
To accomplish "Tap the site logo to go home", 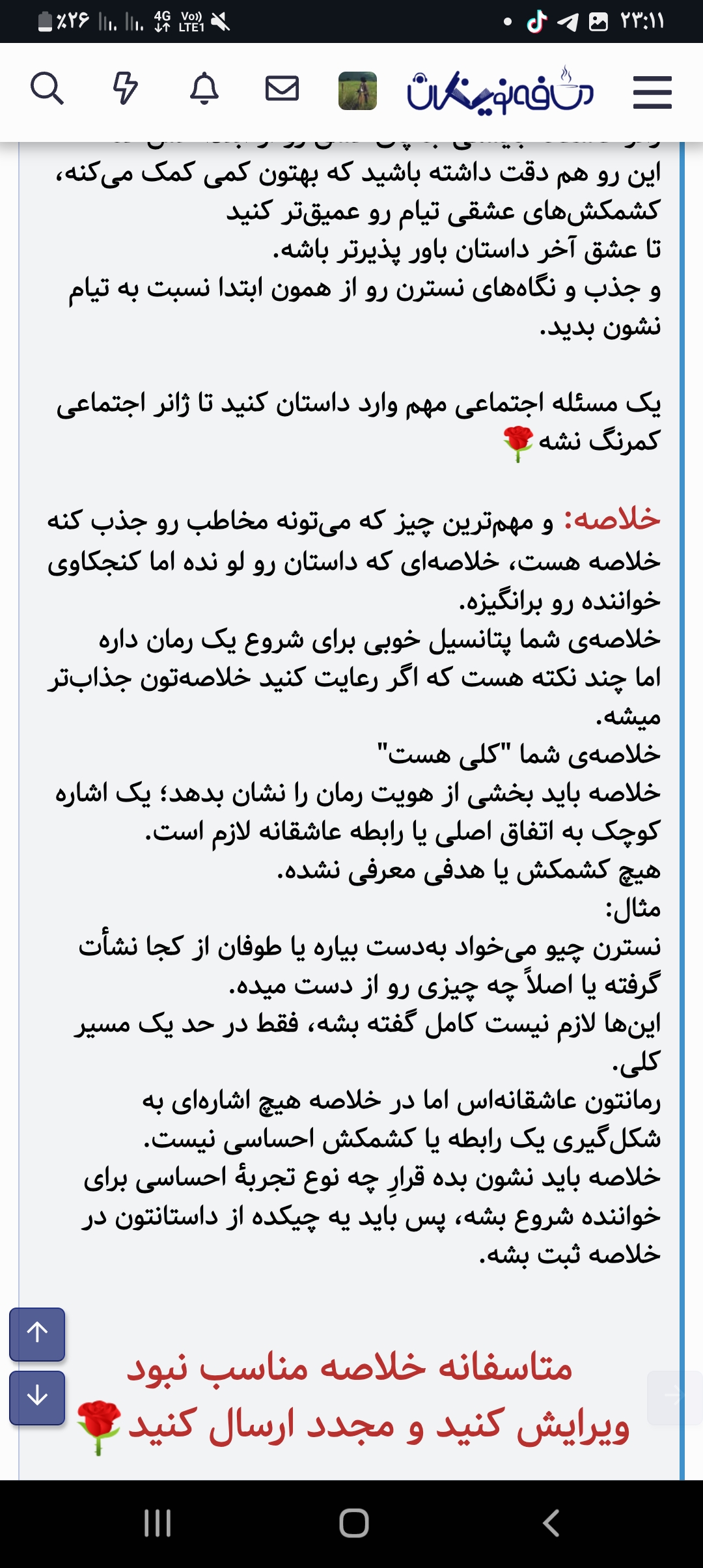I will (x=500, y=92).
